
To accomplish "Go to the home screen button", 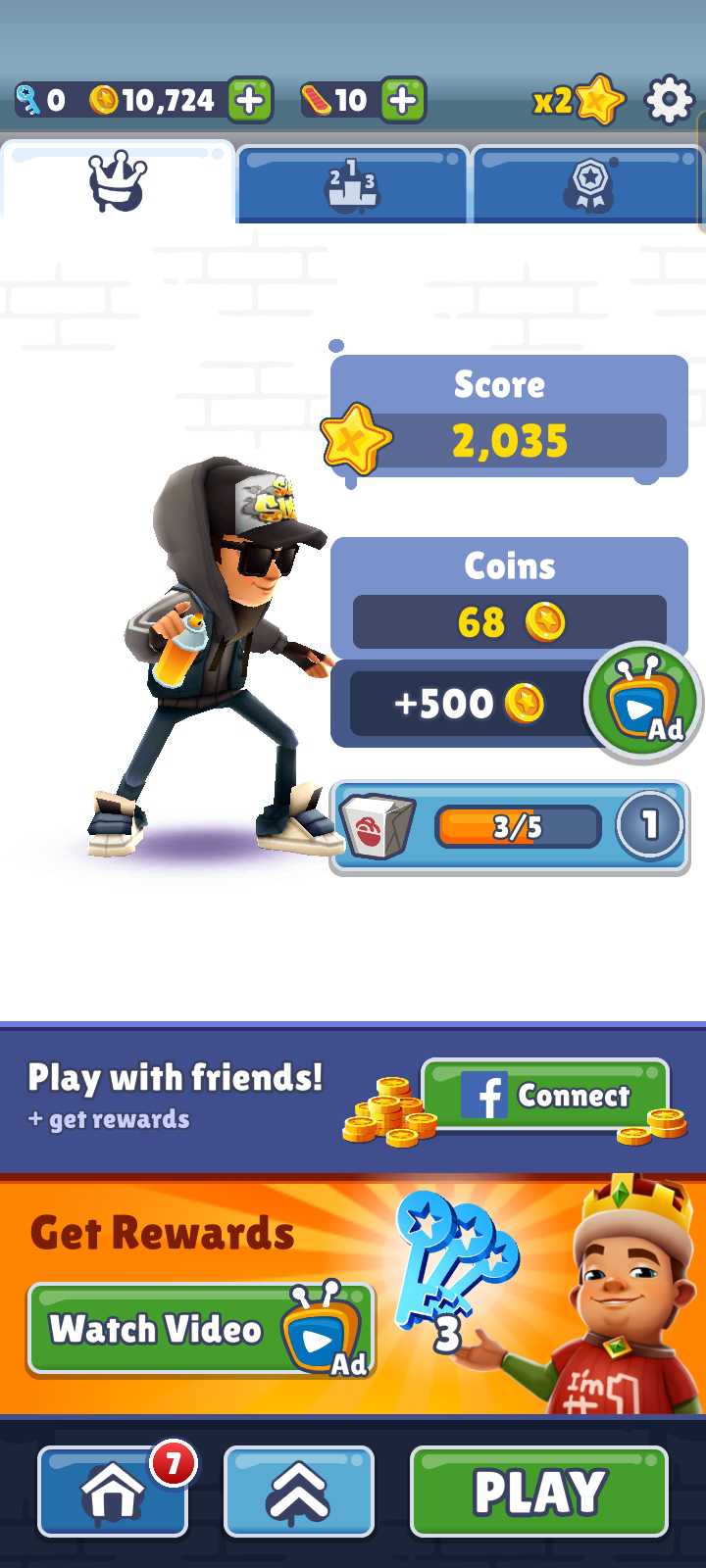I will pyautogui.click(x=113, y=1491).
